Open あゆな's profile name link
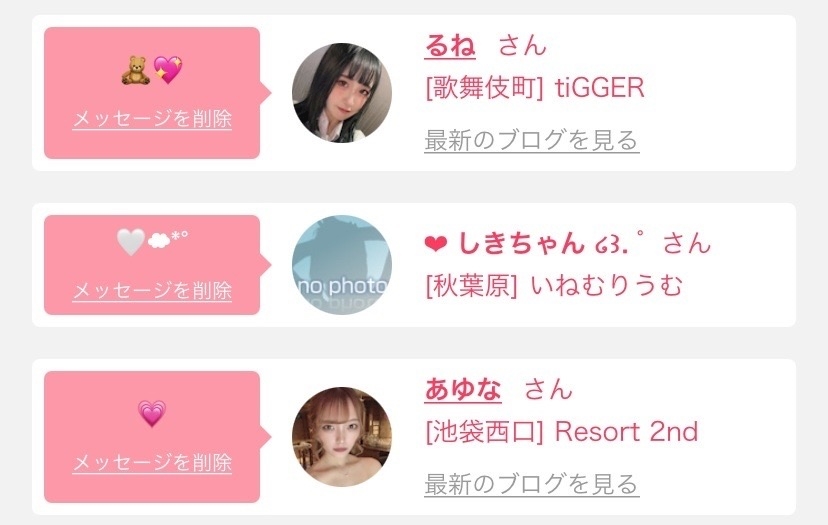This screenshot has width=828, height=525. (463, 390)
